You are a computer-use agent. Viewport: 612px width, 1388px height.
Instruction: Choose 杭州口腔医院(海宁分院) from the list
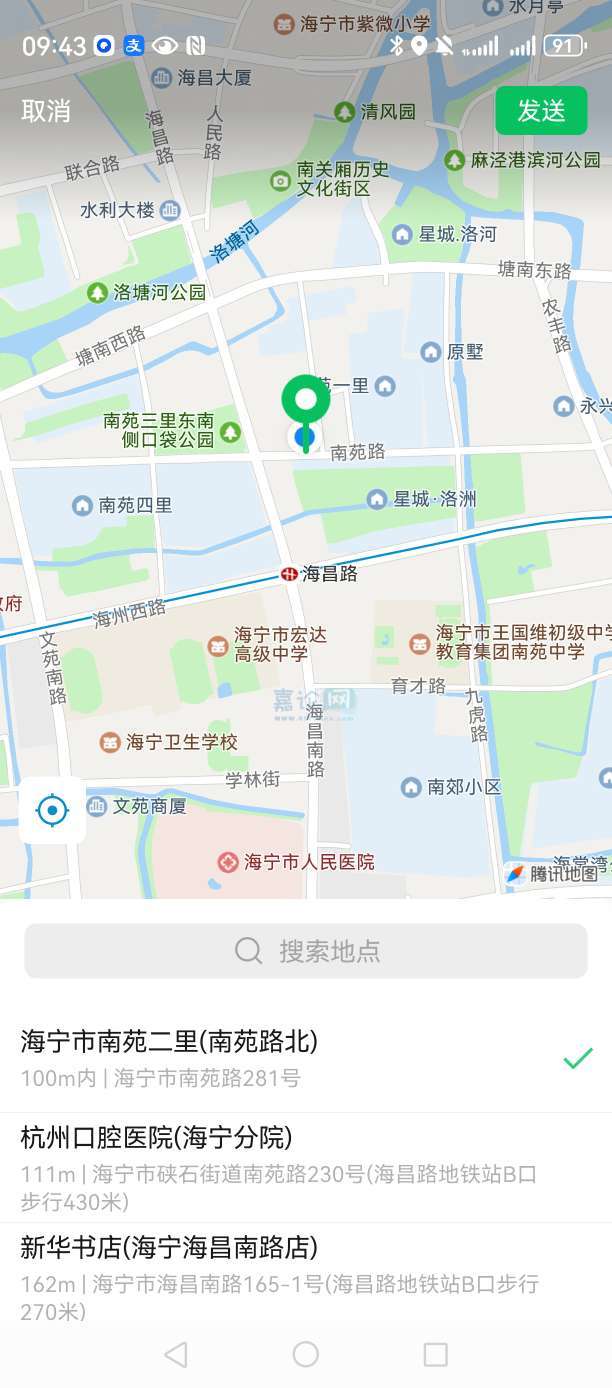click(x=306, y=1168)
